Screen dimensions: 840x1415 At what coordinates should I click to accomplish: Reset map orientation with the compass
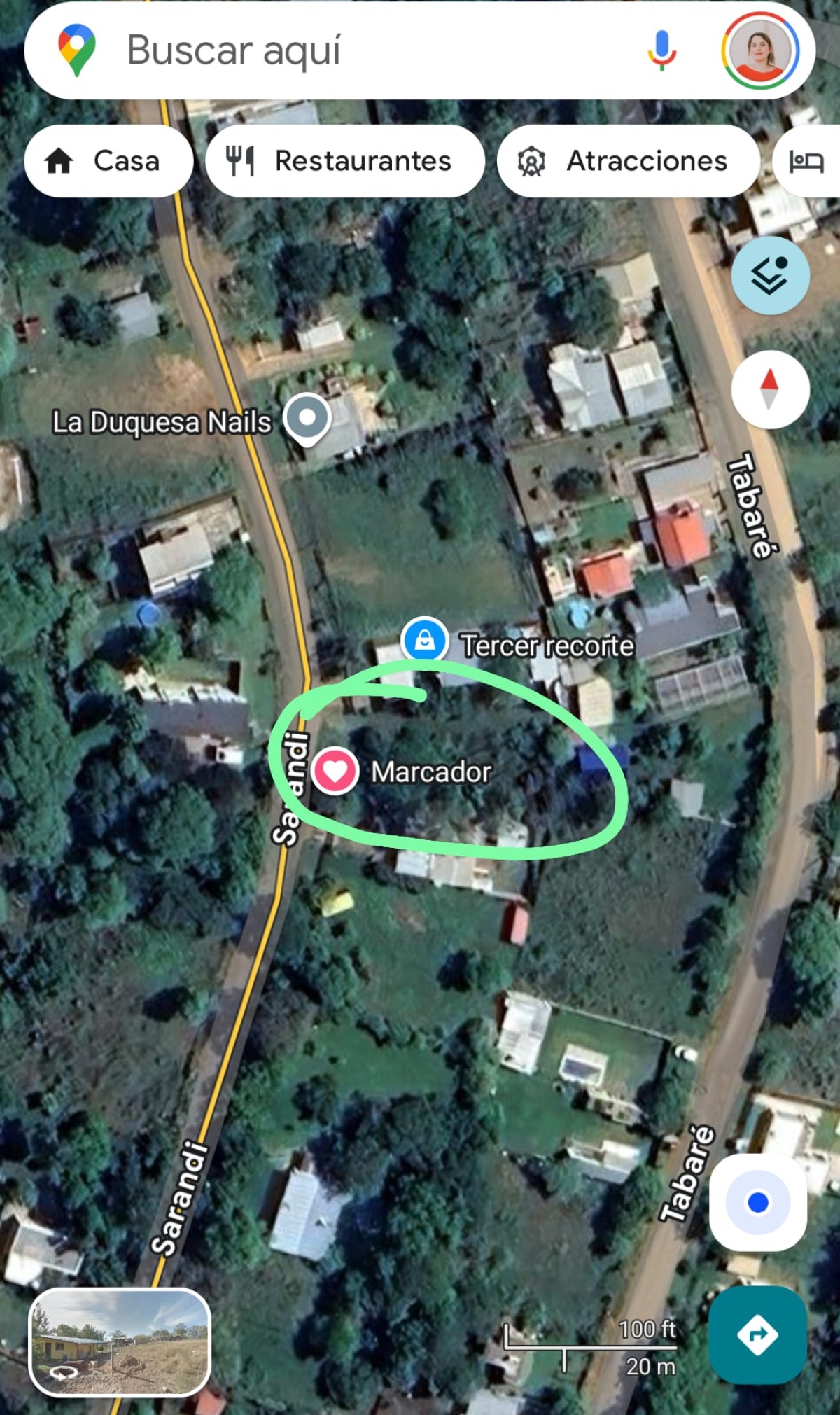pos(770,389)
